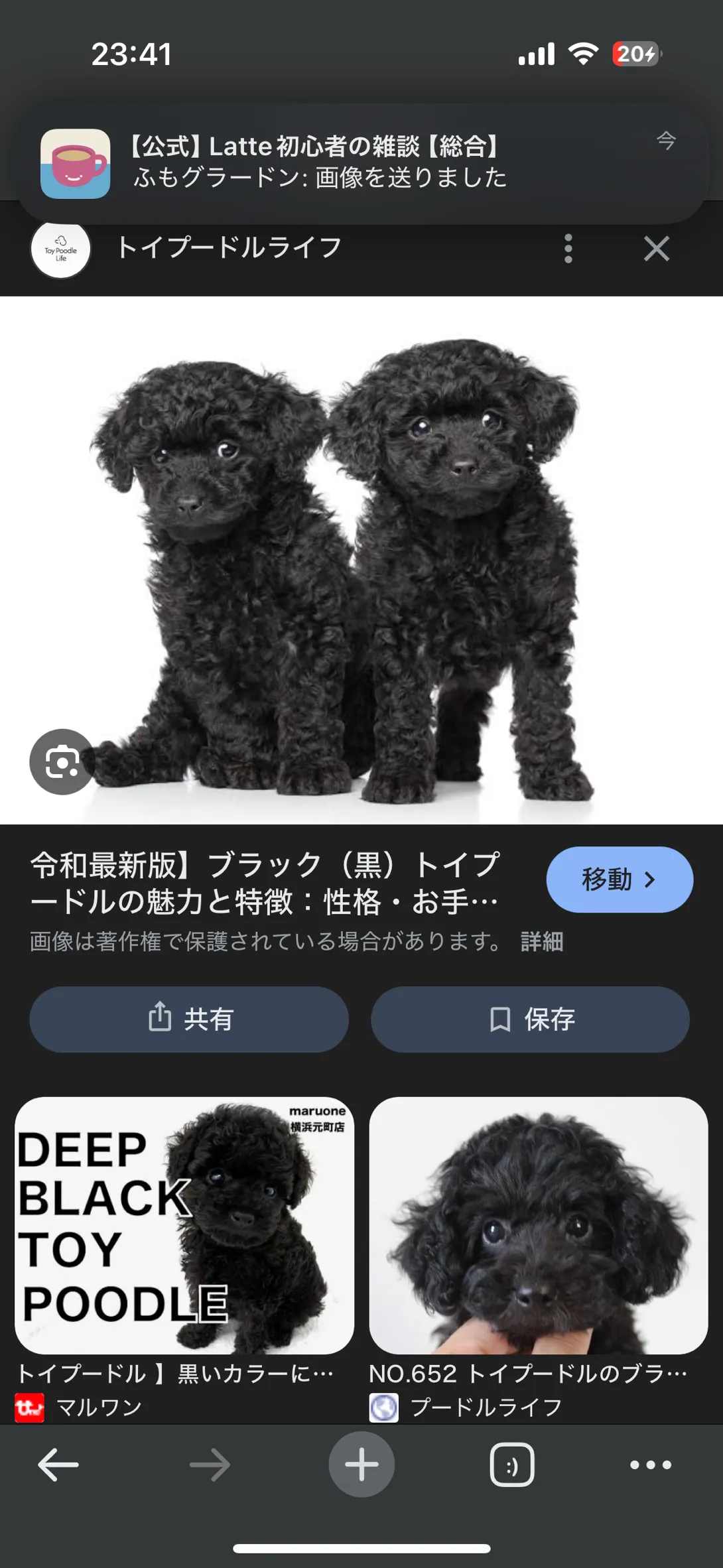Open the Latte notification banner

(361, 163)
